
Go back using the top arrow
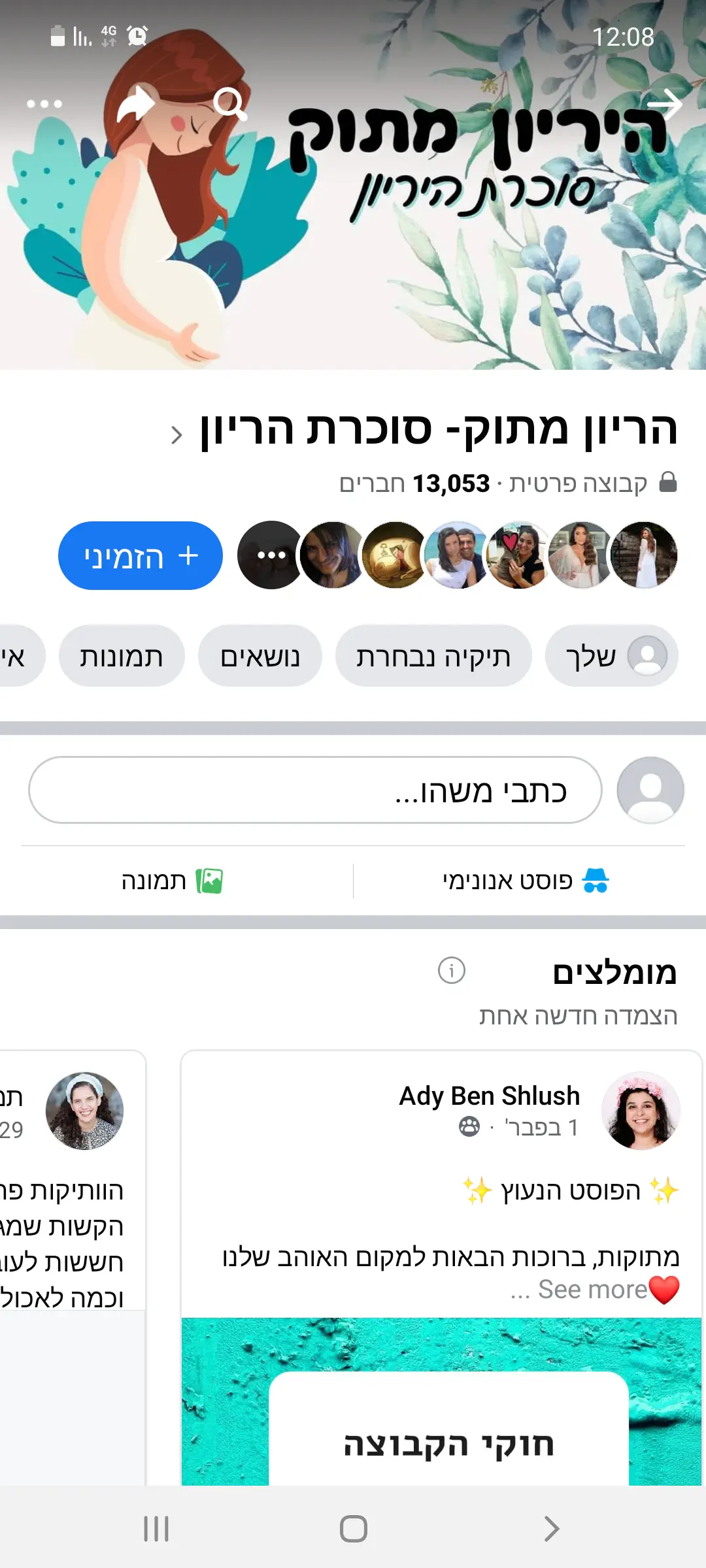(664, 104)
